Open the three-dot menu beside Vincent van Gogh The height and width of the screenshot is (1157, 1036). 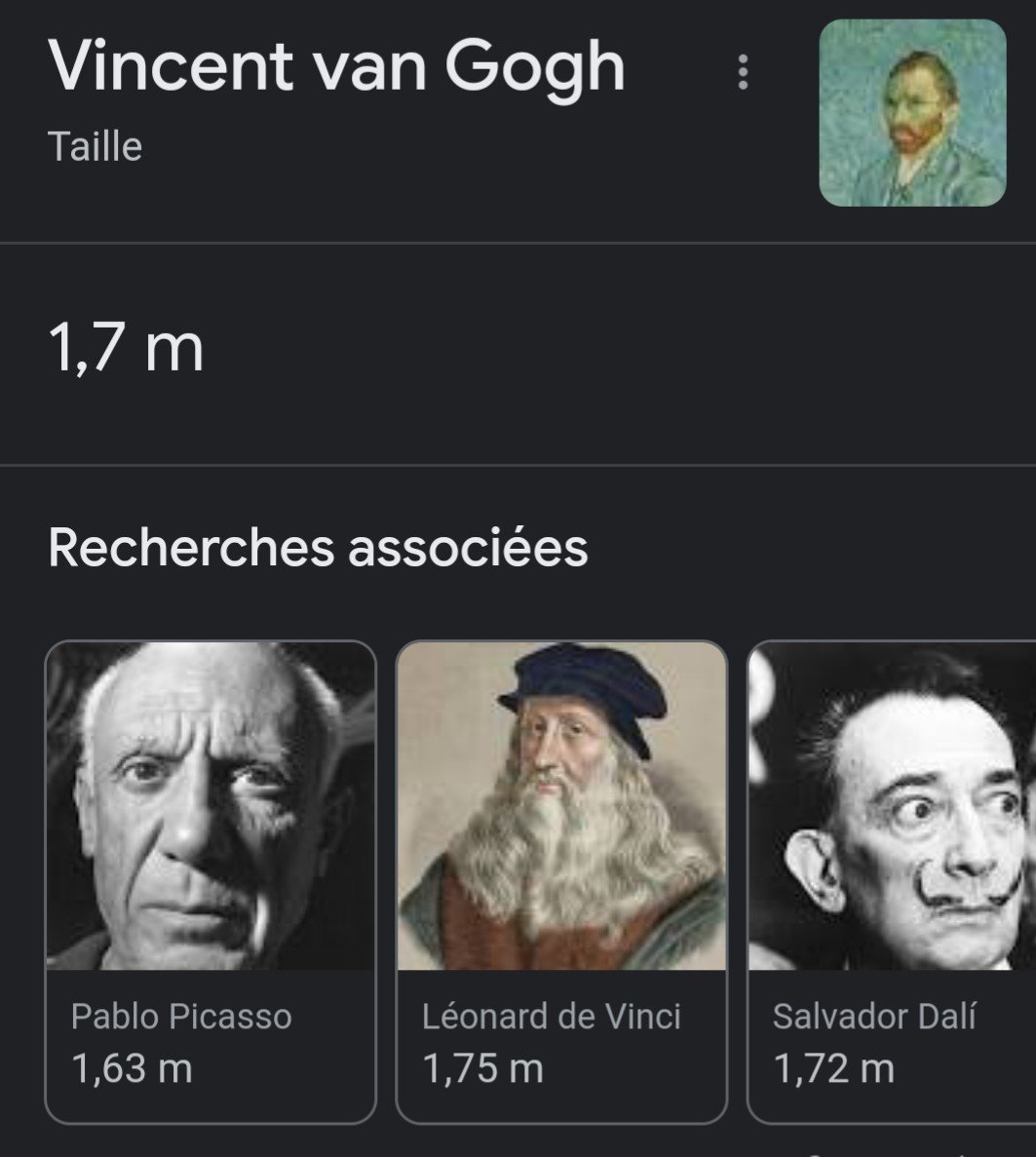(743, 72)
